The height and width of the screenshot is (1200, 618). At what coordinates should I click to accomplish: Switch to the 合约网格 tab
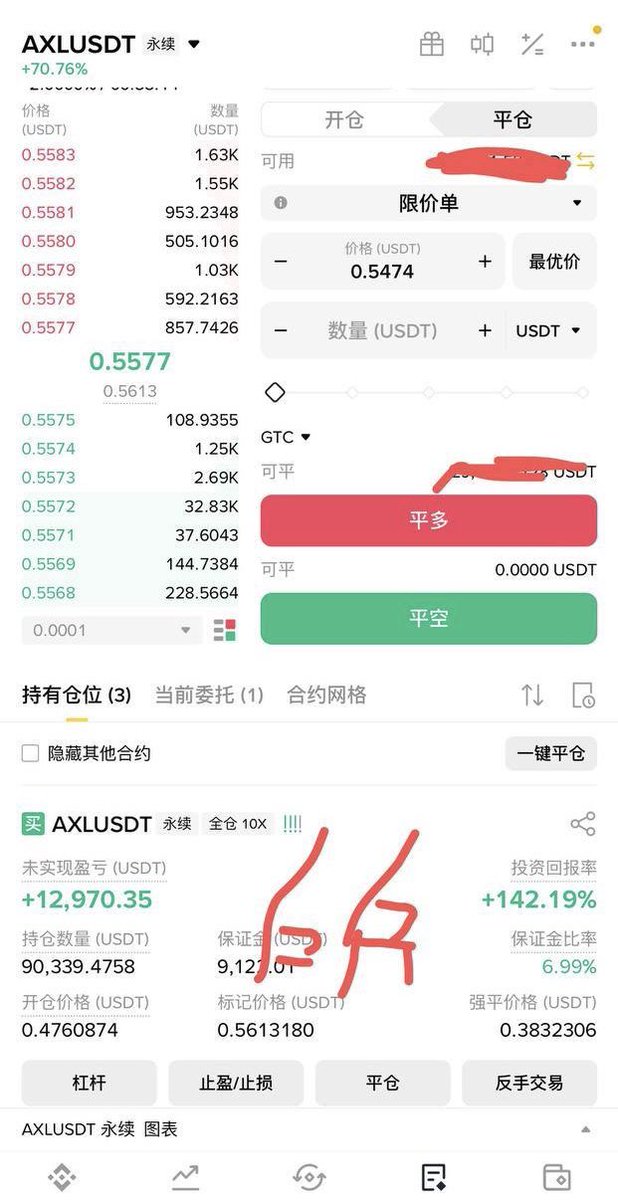326,695
